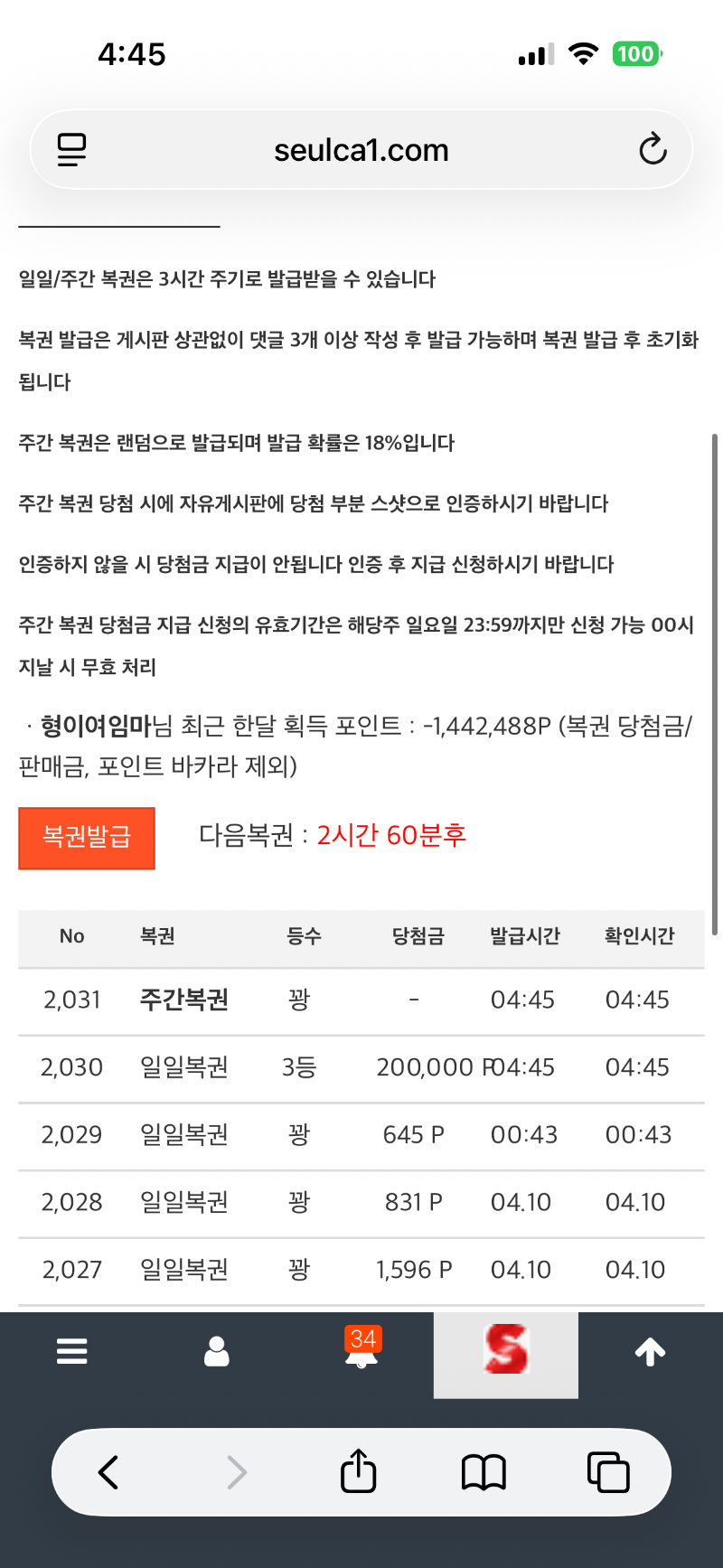
Task: Open the page format menu icon
Action: pyautogui.click(x=72, y=149)
